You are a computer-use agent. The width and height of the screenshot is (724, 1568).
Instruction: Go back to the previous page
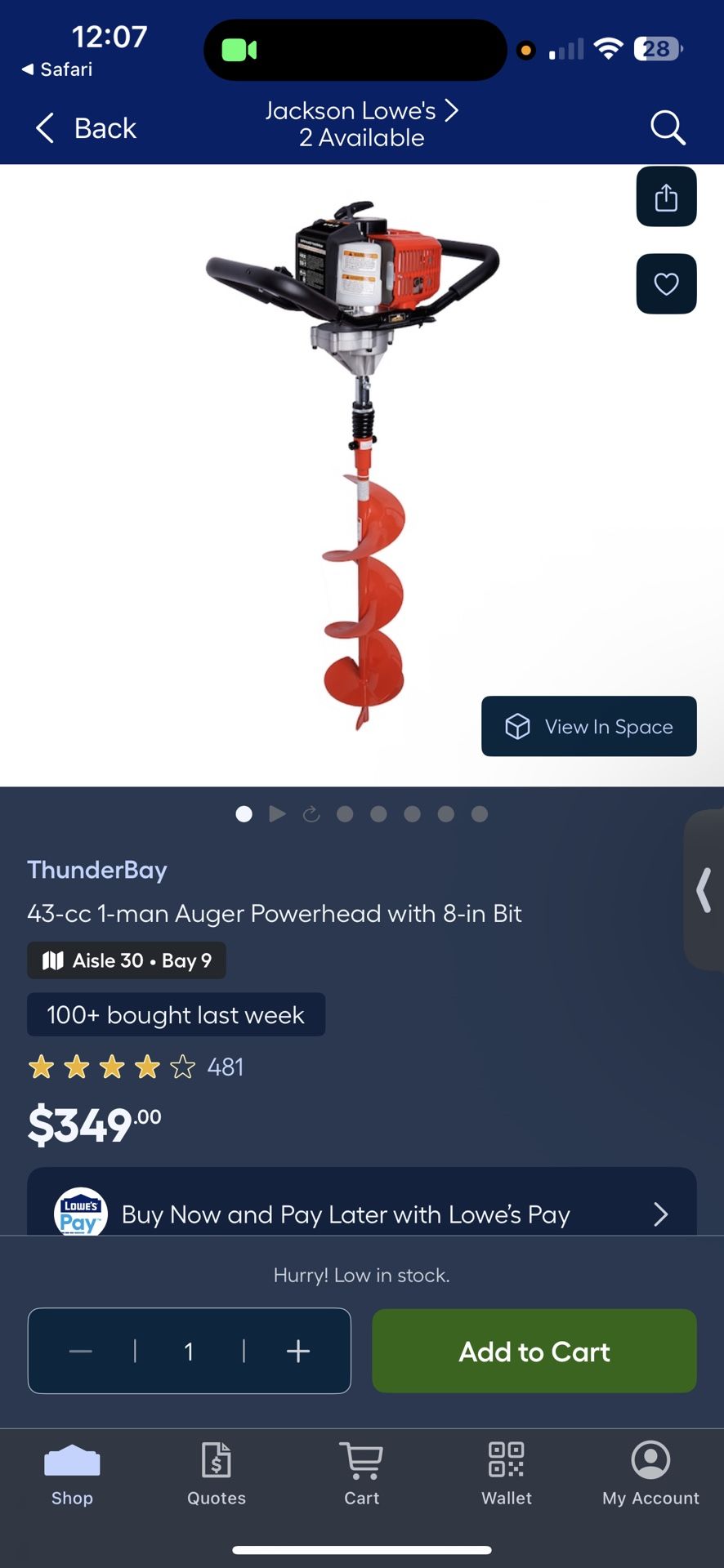(x=85, y=128)
